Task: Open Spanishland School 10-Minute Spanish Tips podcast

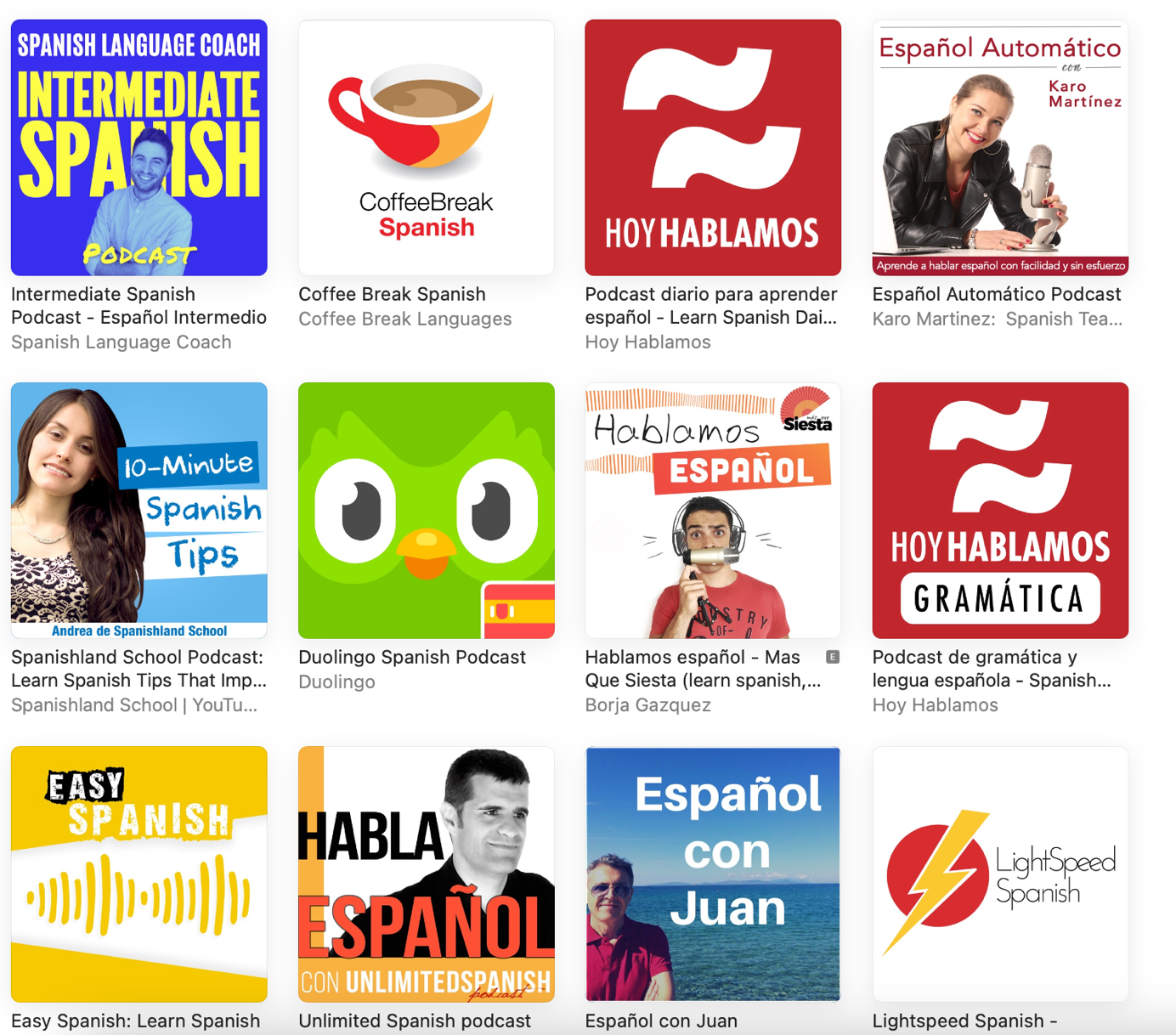Action: click(x=139, y=510)
